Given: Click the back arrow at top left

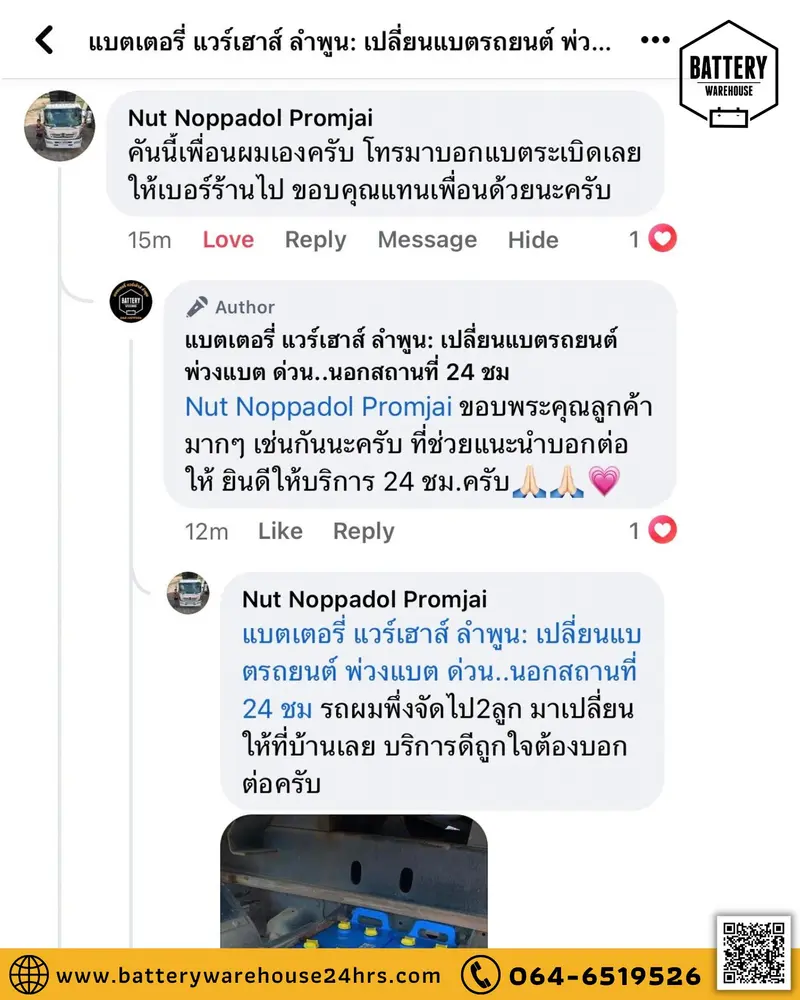Looking at the screenshot, I should point(42,39).
